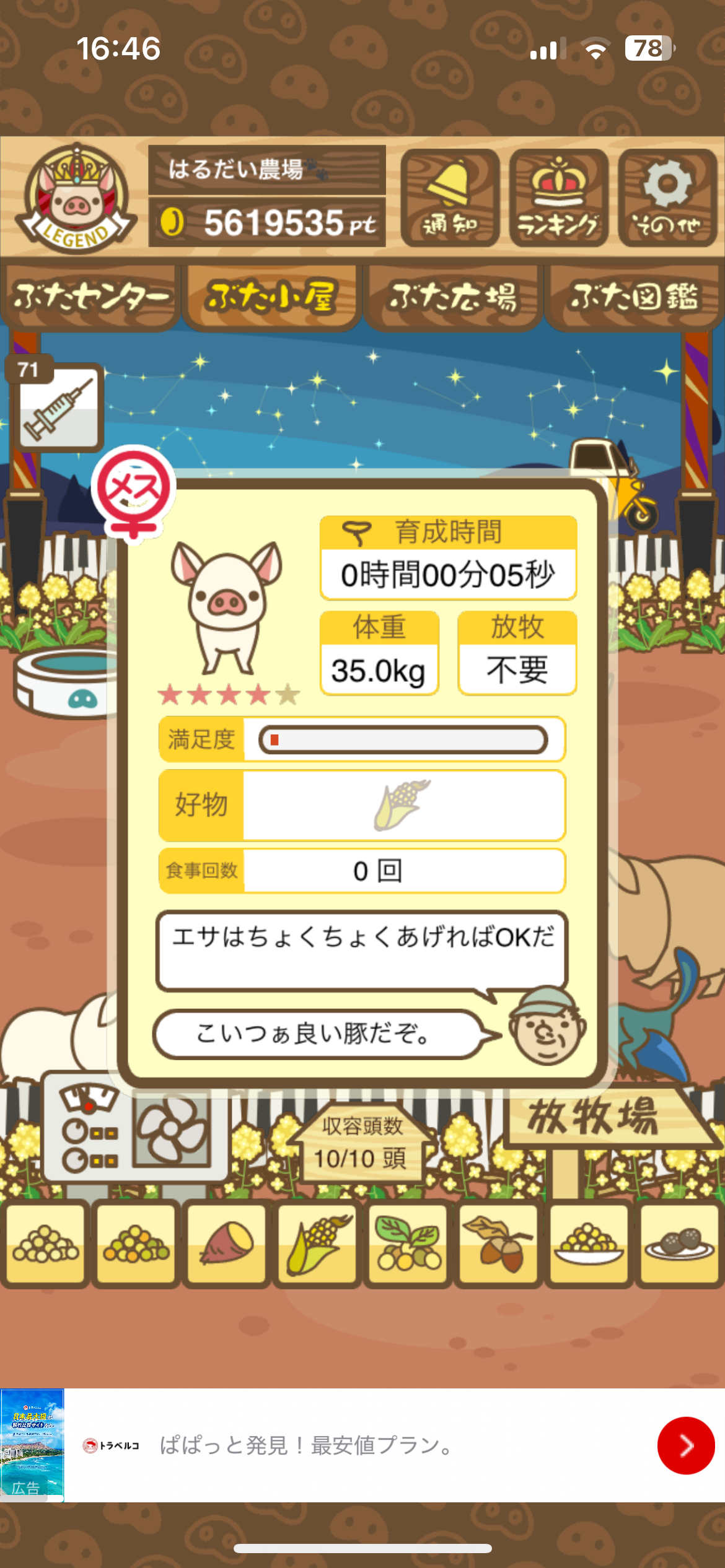The height and width of the screenshot is (1568, 725).
Task: Open the その他 settings gear
Action: coord(667,198)
